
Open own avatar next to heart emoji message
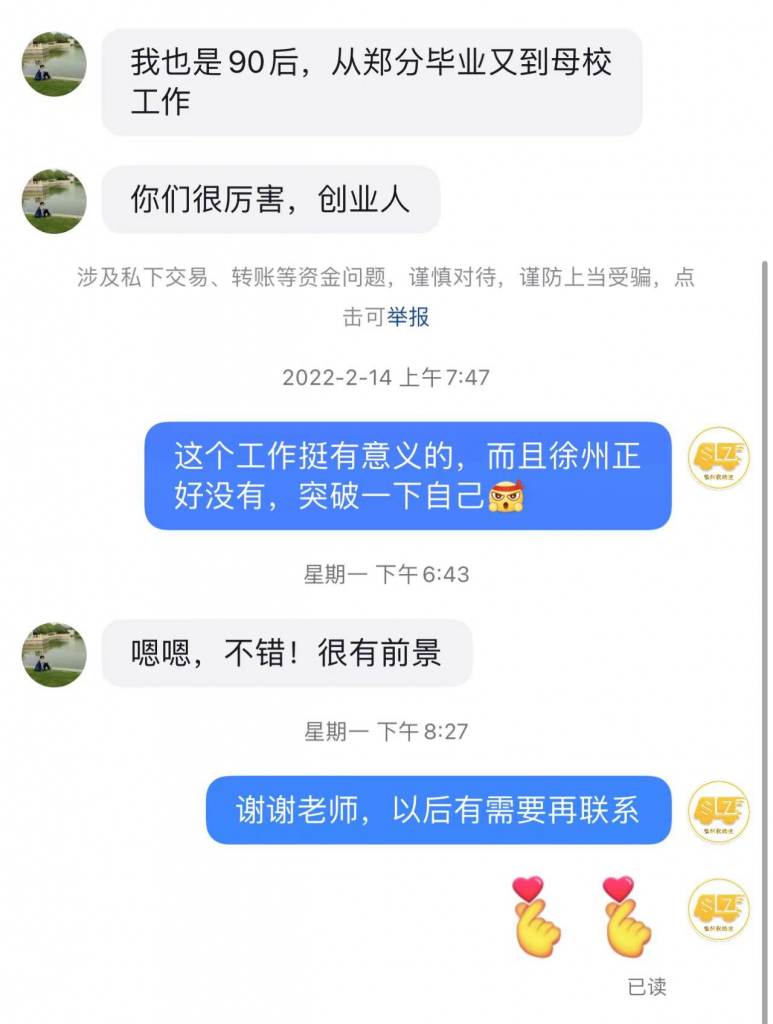click(718, 909)
